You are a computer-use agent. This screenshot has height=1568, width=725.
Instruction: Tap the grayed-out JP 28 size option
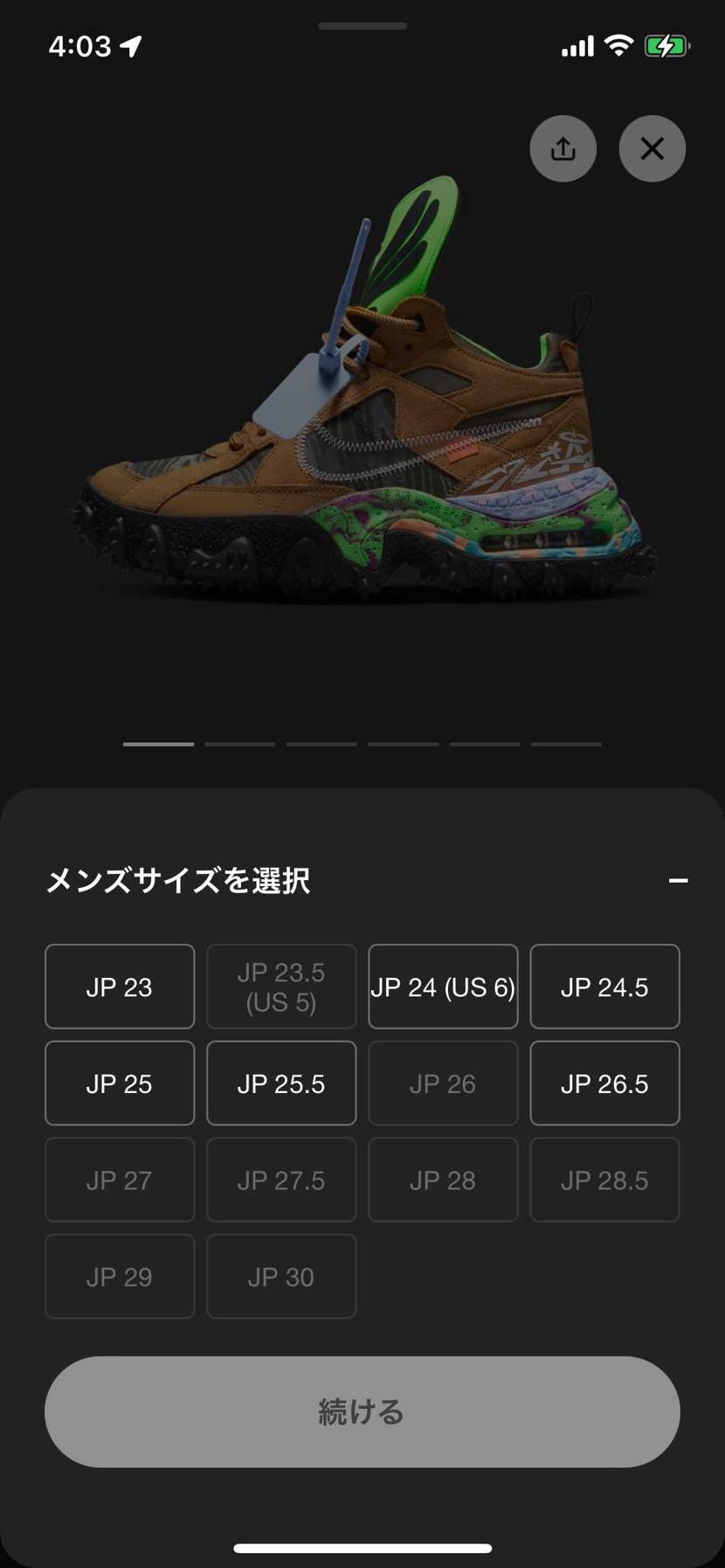[x=443, y=1179]
